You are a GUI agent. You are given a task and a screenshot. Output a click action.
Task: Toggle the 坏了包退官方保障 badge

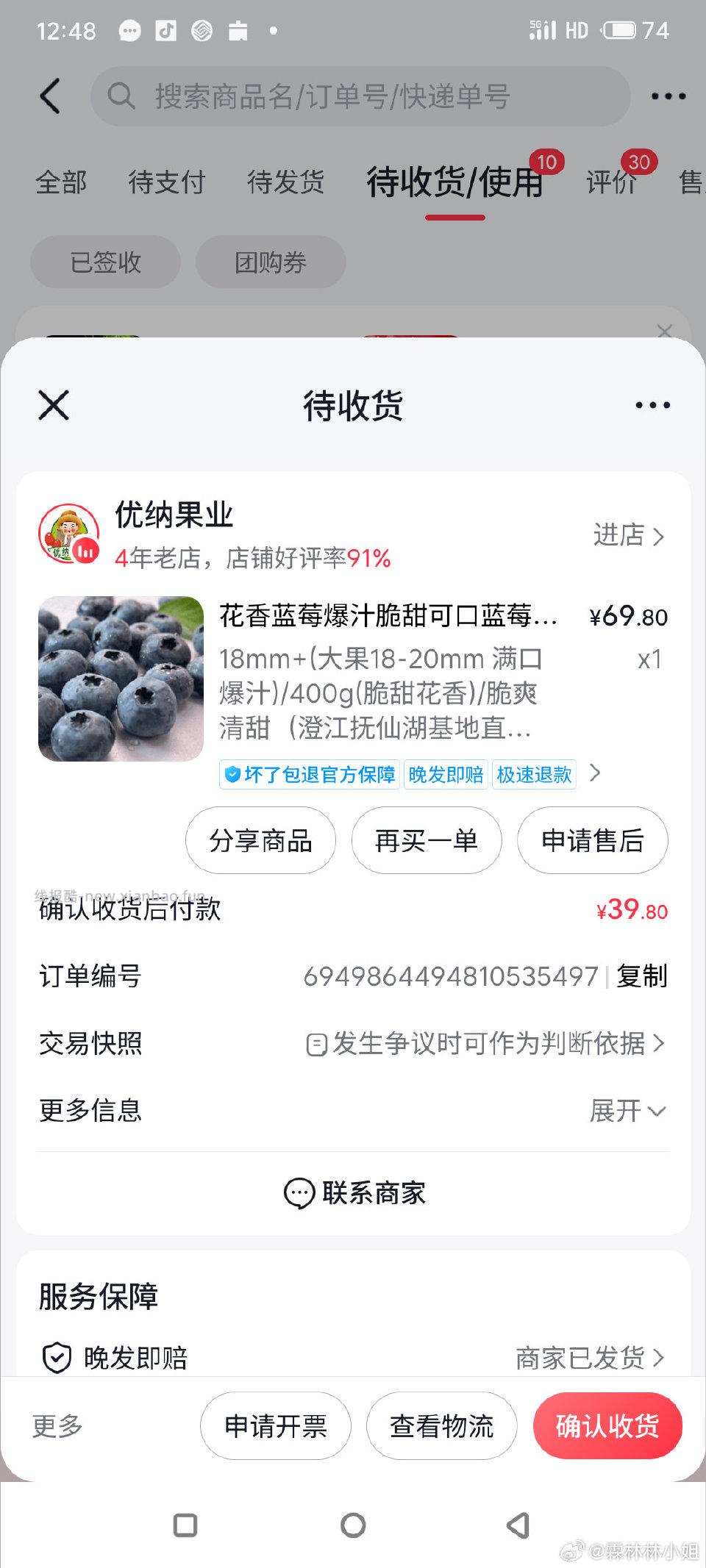point(309,774)
